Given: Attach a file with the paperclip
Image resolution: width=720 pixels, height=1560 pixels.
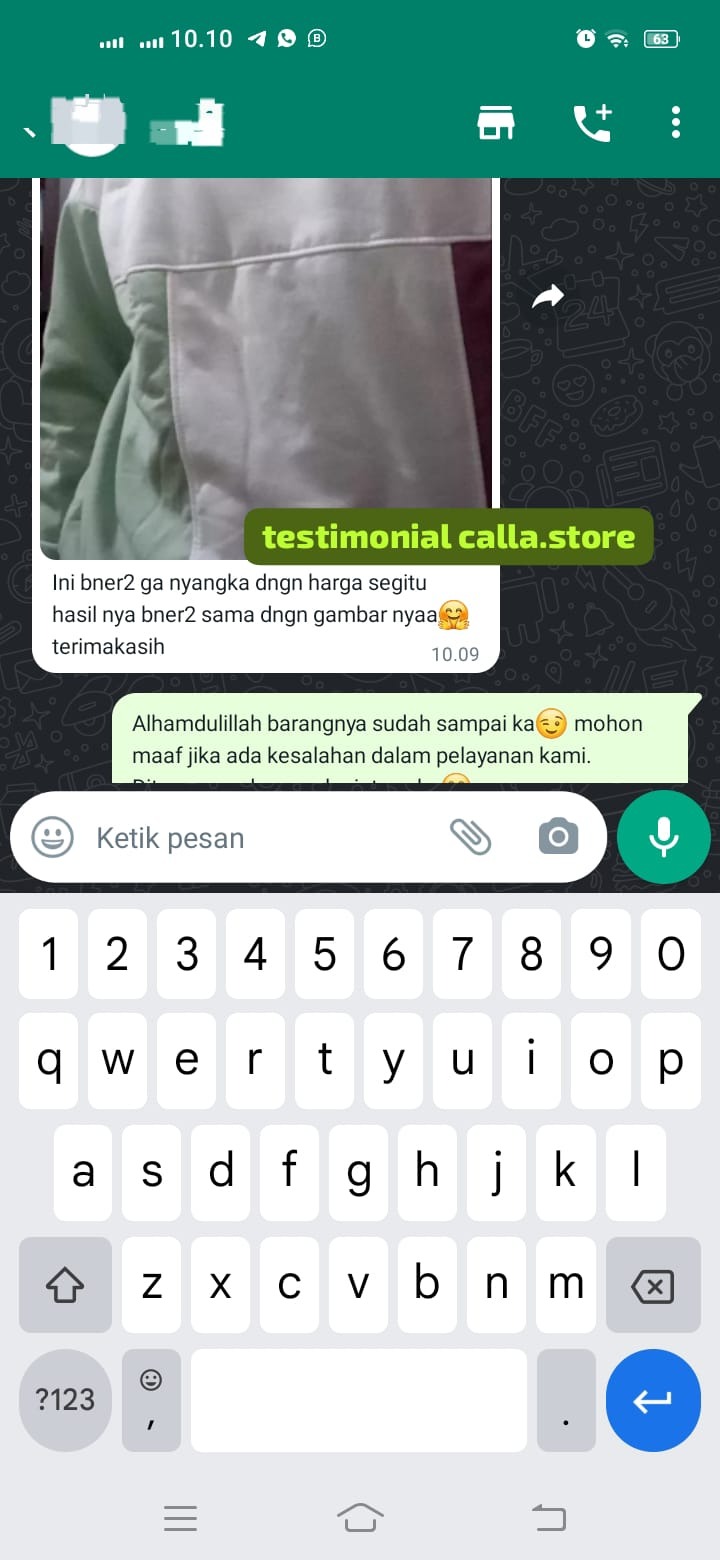Looking at the screenshot, I should (x=470, y=838).
